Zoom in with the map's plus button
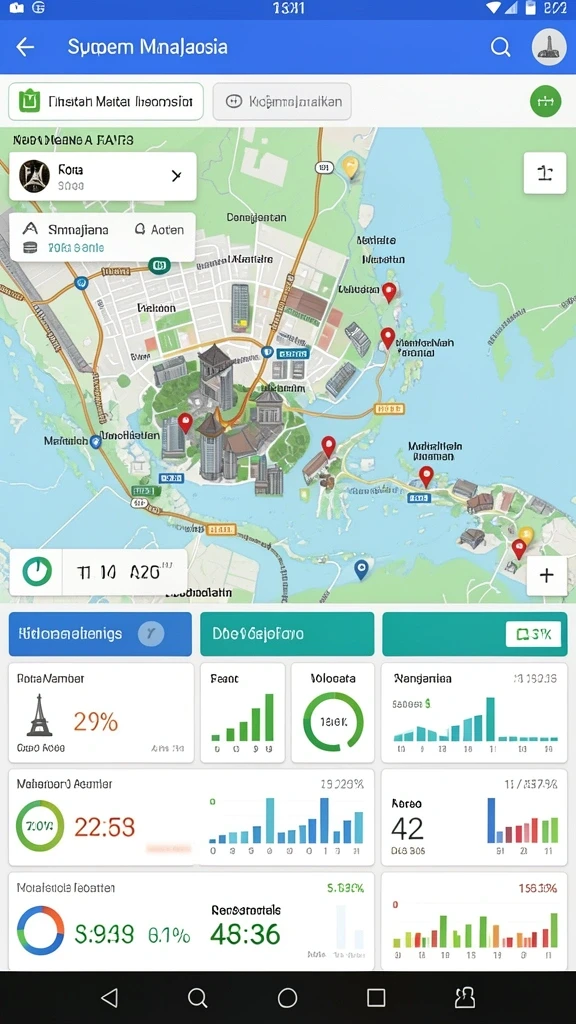Screen dimensions: 576x1024 point(547,575)
